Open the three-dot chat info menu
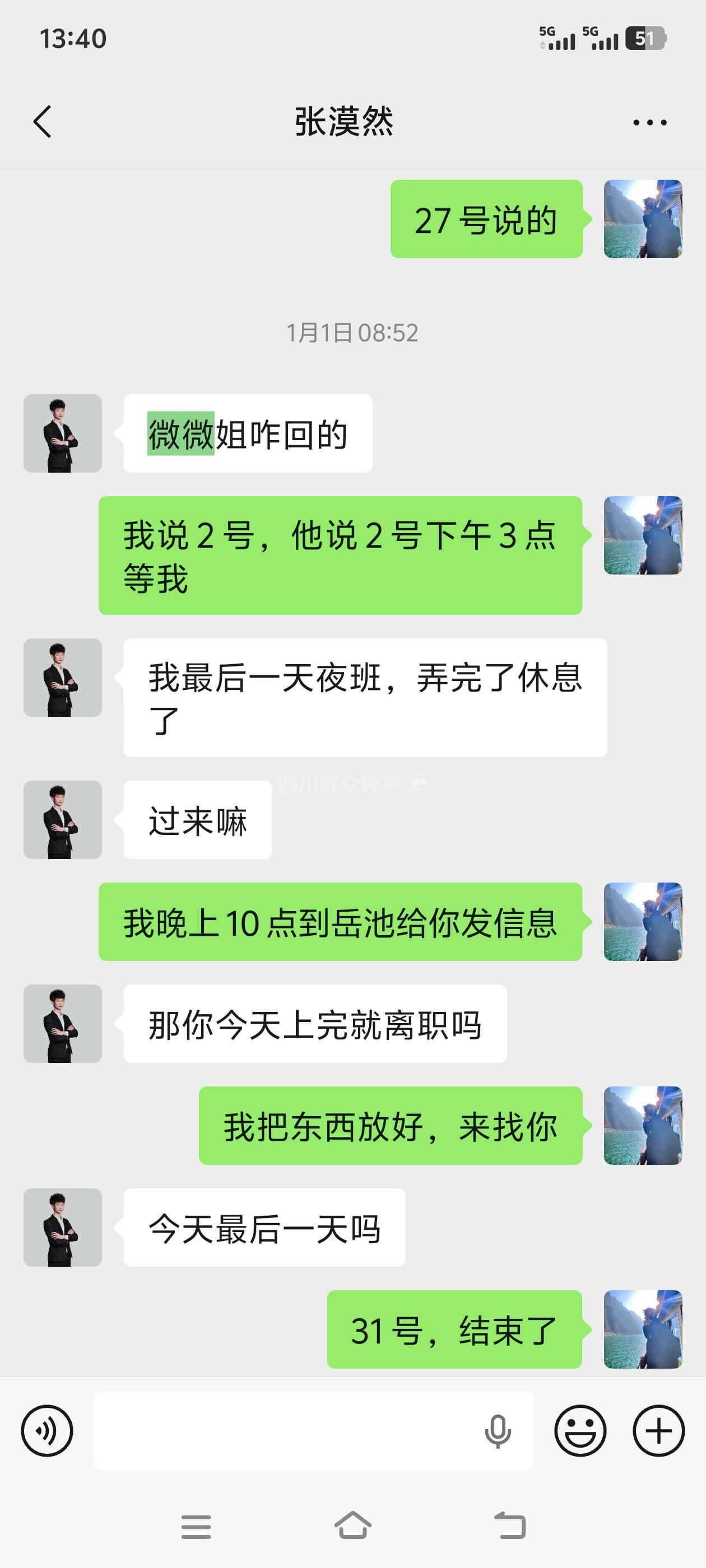The width and height of the screenshot is (706, 1568). [x=649, y=122]
